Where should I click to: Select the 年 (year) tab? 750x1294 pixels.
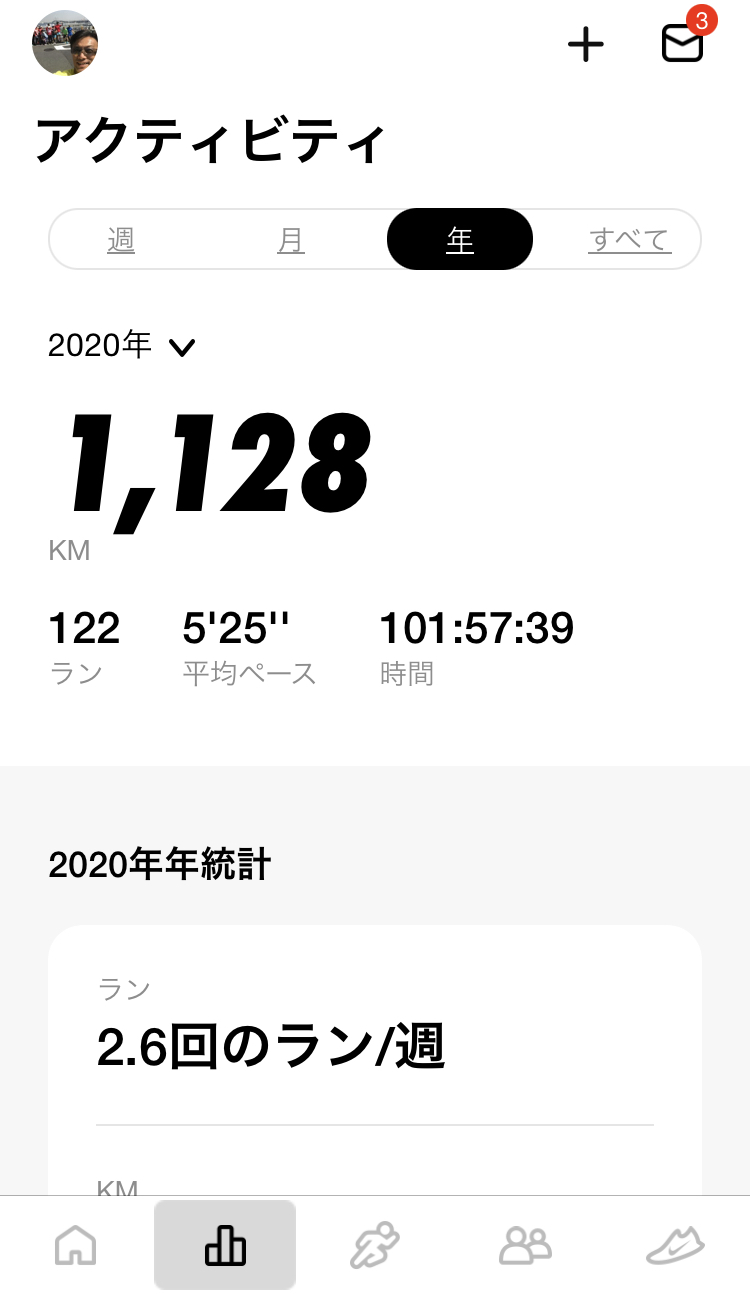(x=460, y=239)
